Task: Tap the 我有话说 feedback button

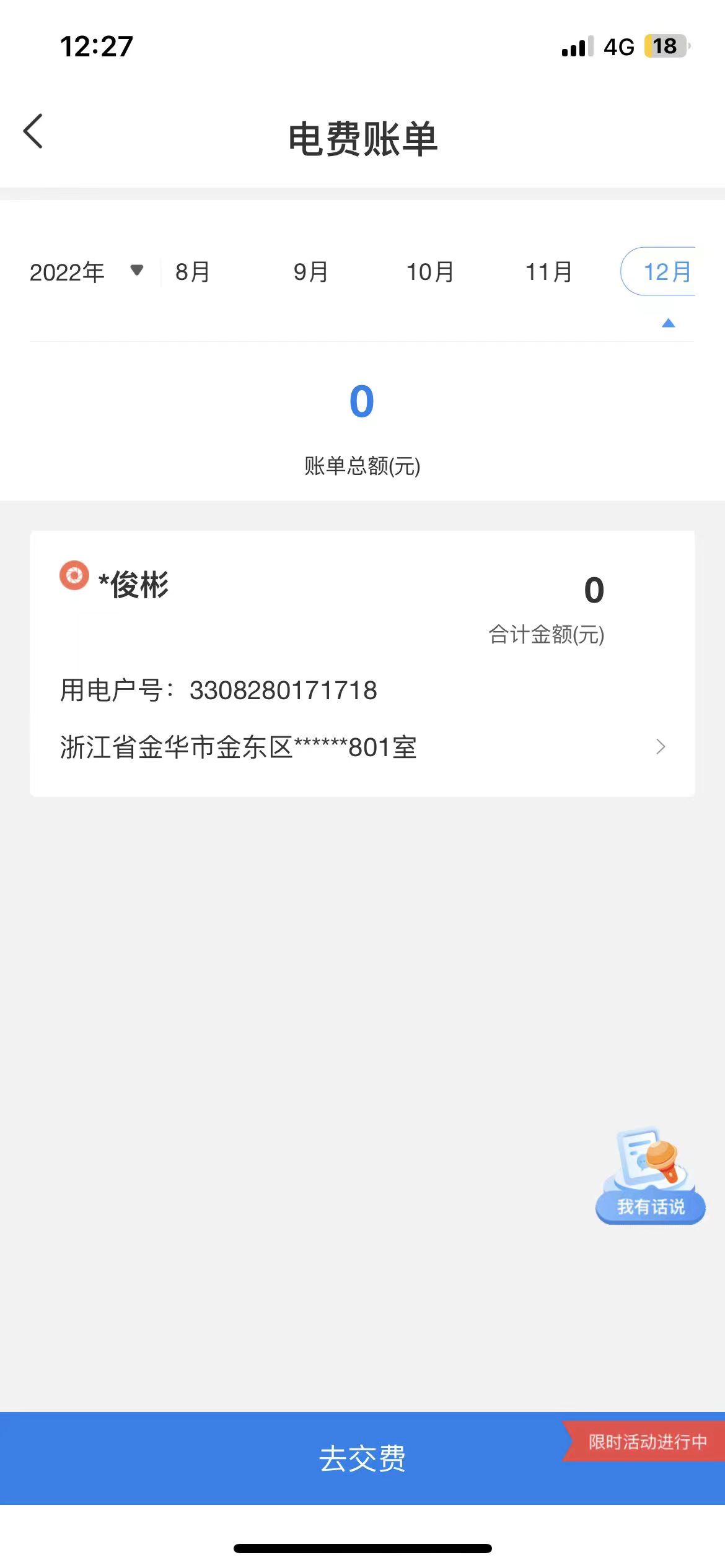Action: coord(650,1177)
